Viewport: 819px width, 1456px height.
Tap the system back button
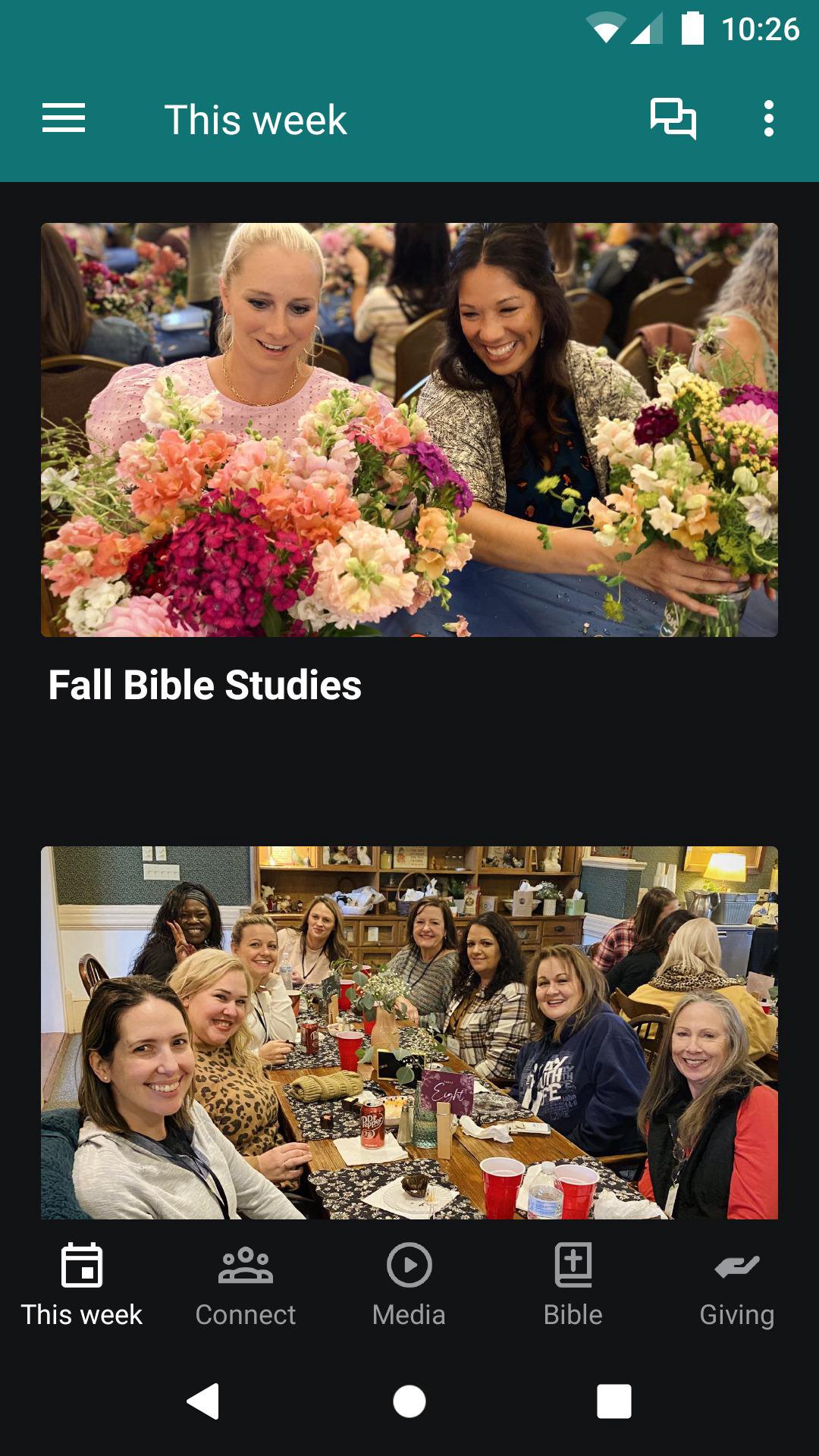(x=203, y=1401)
